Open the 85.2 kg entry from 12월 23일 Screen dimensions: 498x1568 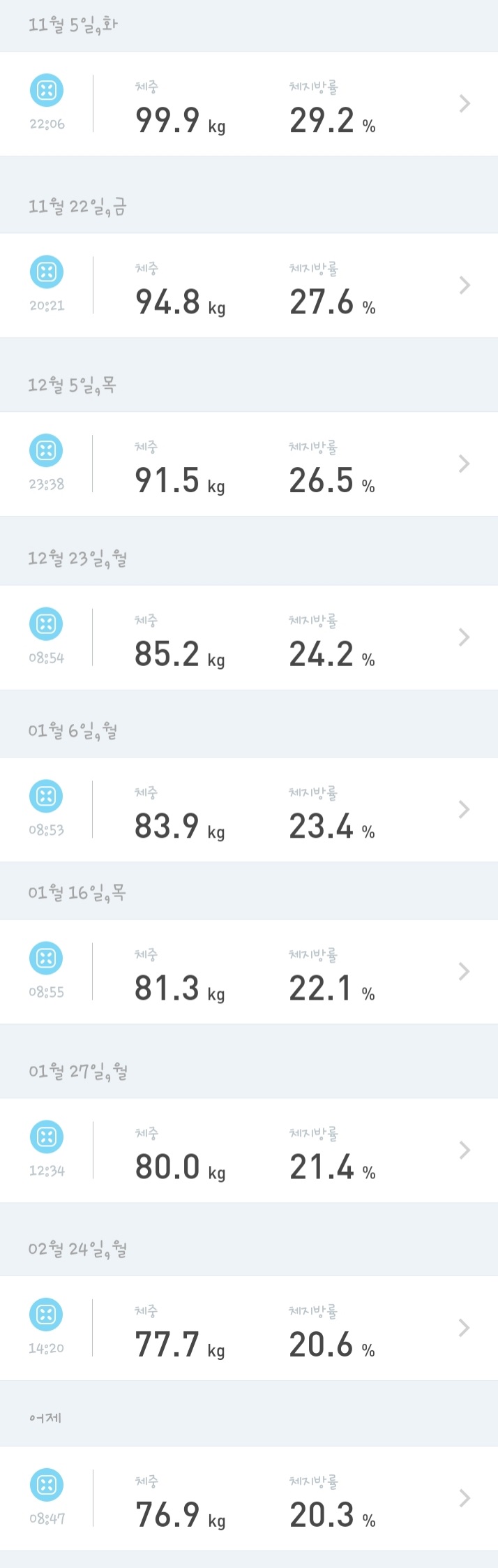249,638
